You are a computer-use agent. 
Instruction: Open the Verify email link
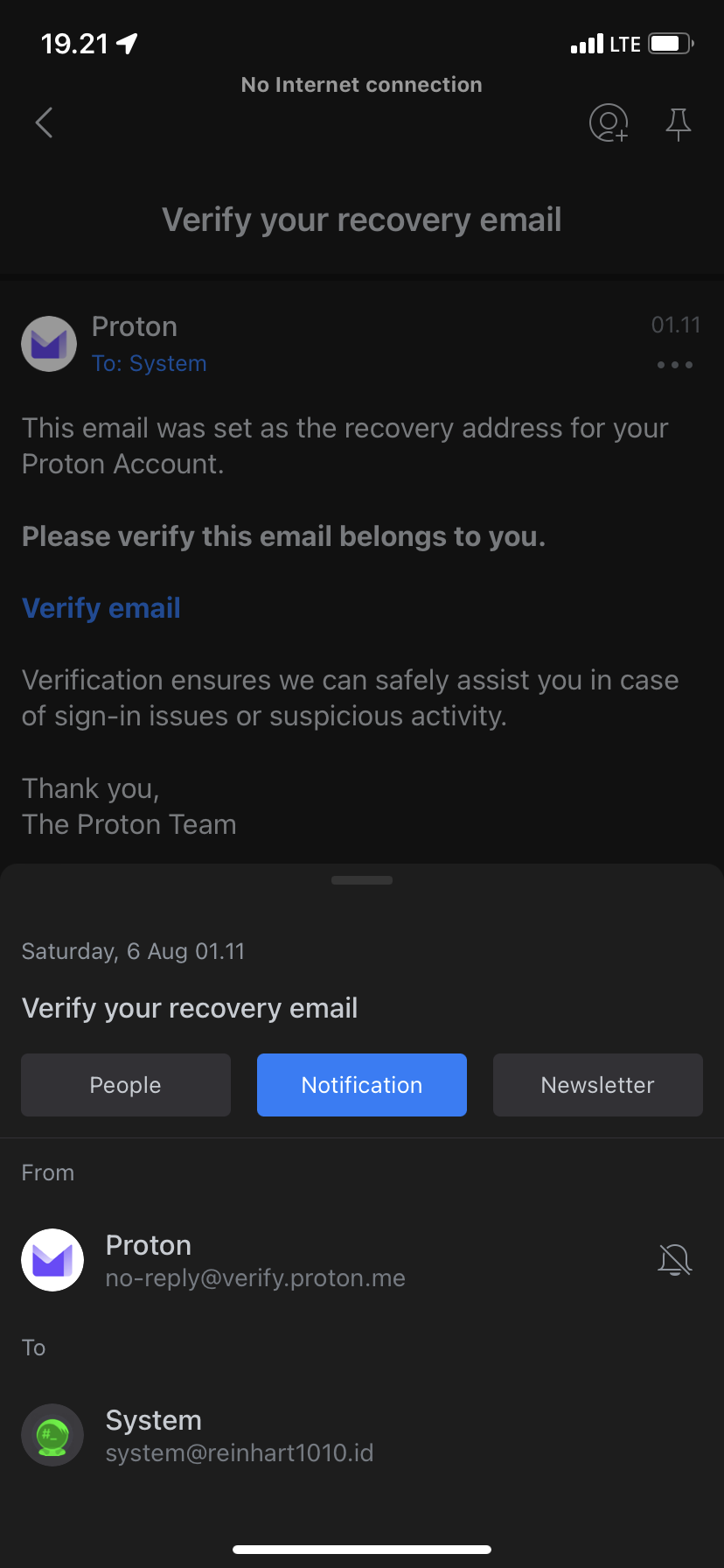(x=101, y=608)
